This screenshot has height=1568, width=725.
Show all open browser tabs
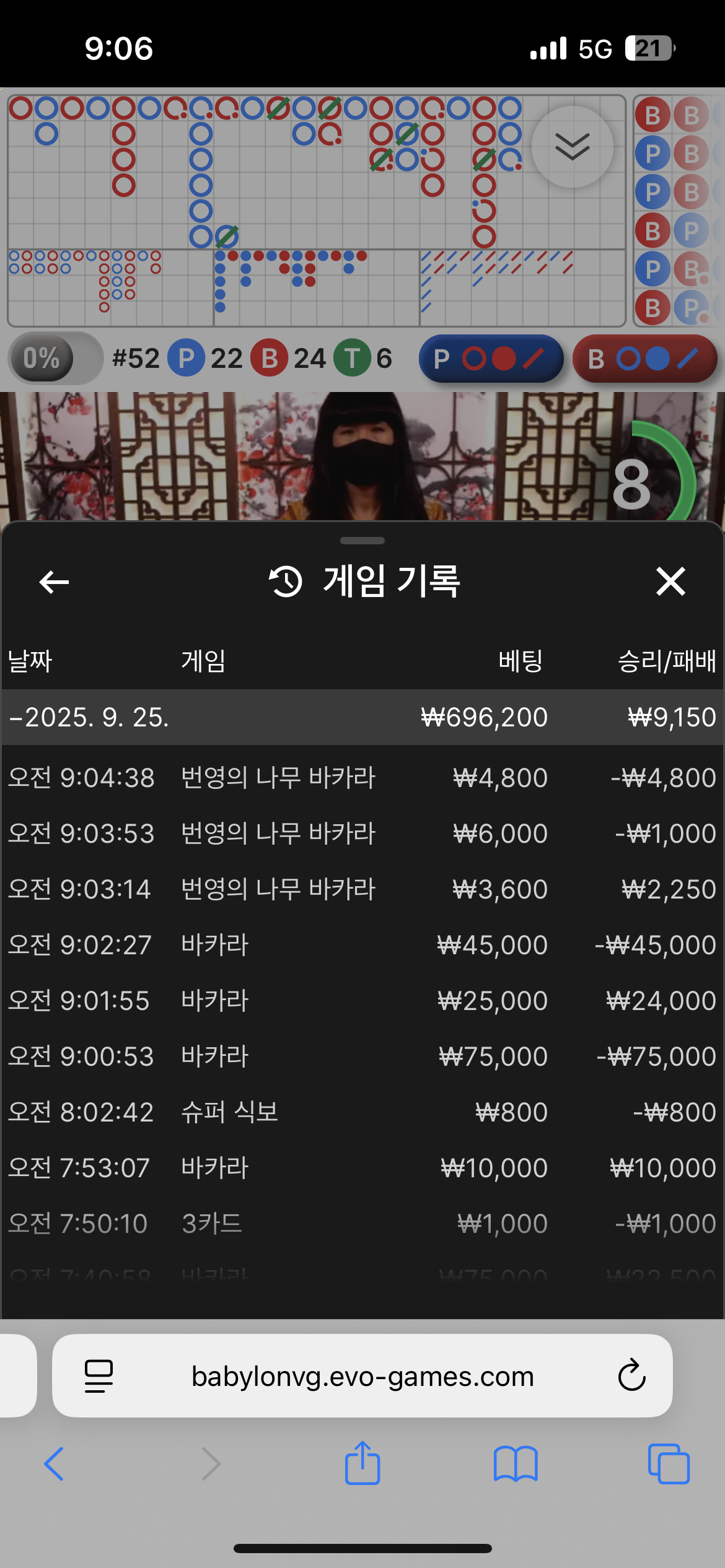[669, 1464]
